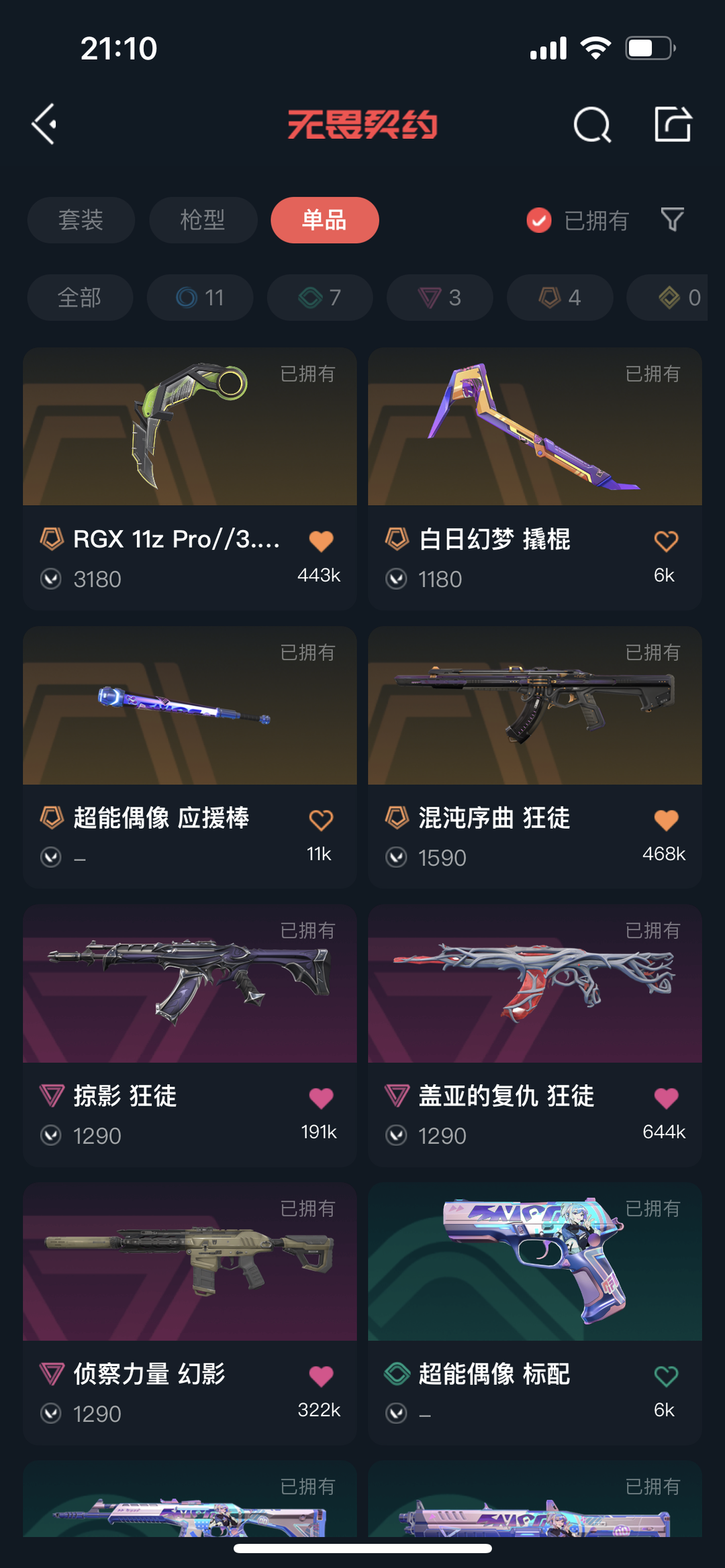Image resolution: width=725 pixels, height=1568 pixels.
Task: Like the 超能偶像 应援棒 skin
Action: click(x=321, y=820)
